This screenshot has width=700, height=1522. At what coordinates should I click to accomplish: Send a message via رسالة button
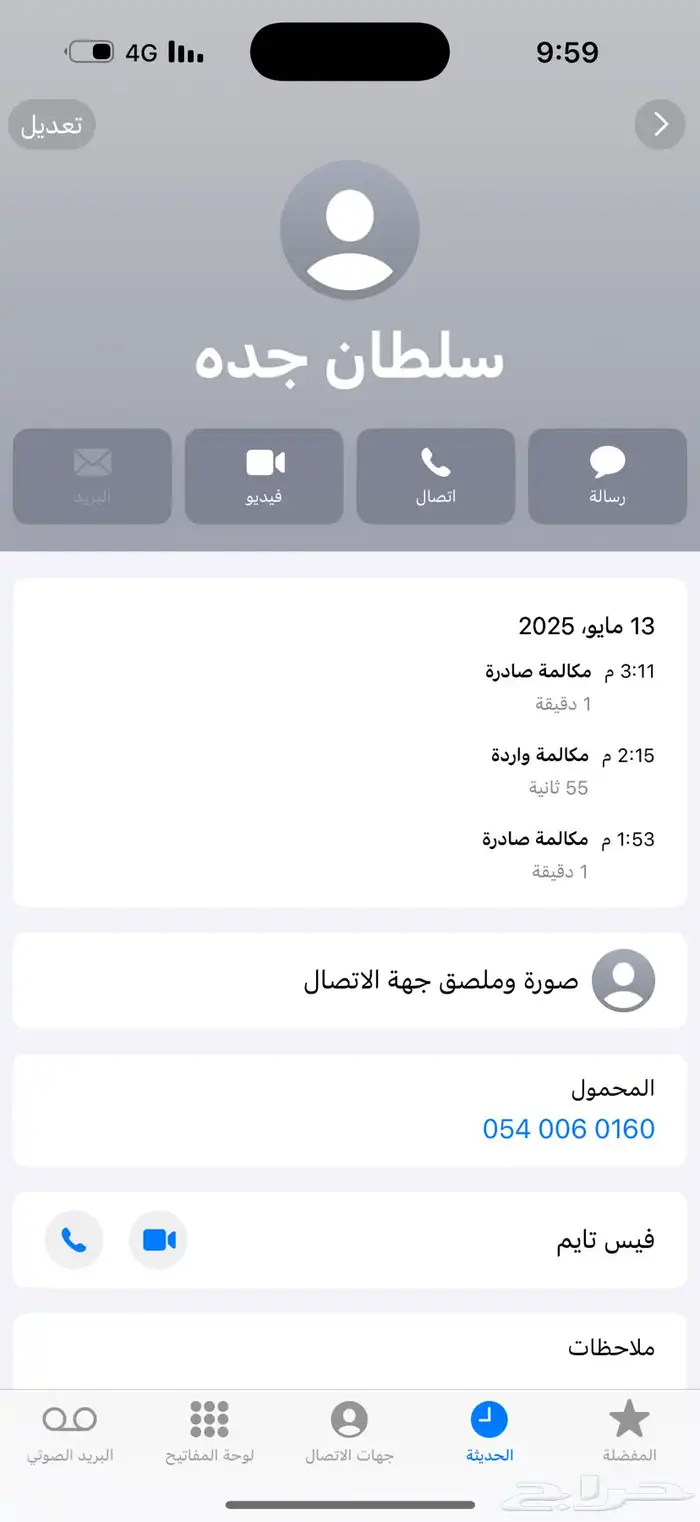click(x=607, y=476)
